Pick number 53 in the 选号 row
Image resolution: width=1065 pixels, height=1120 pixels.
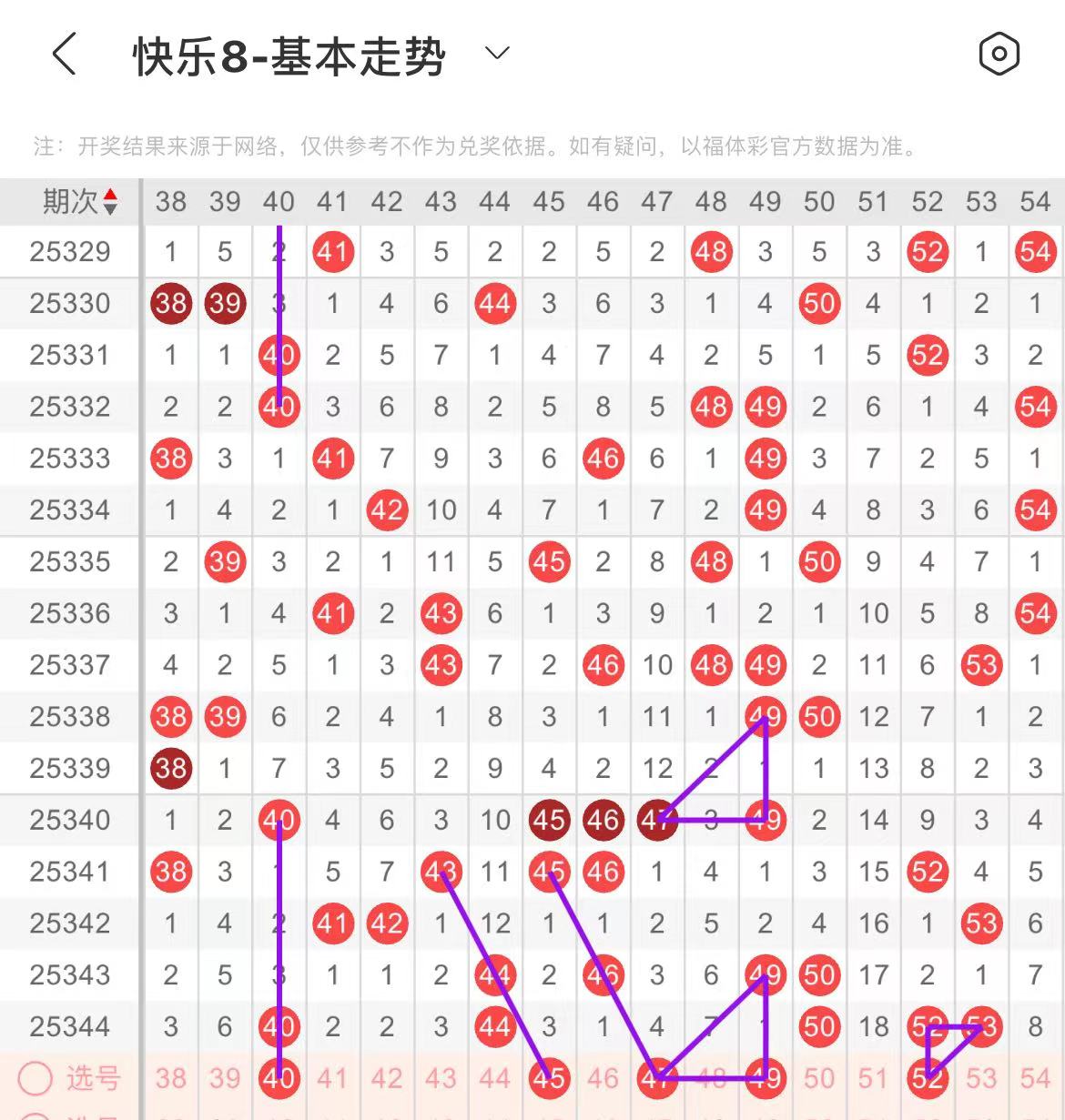point(981,1078)
